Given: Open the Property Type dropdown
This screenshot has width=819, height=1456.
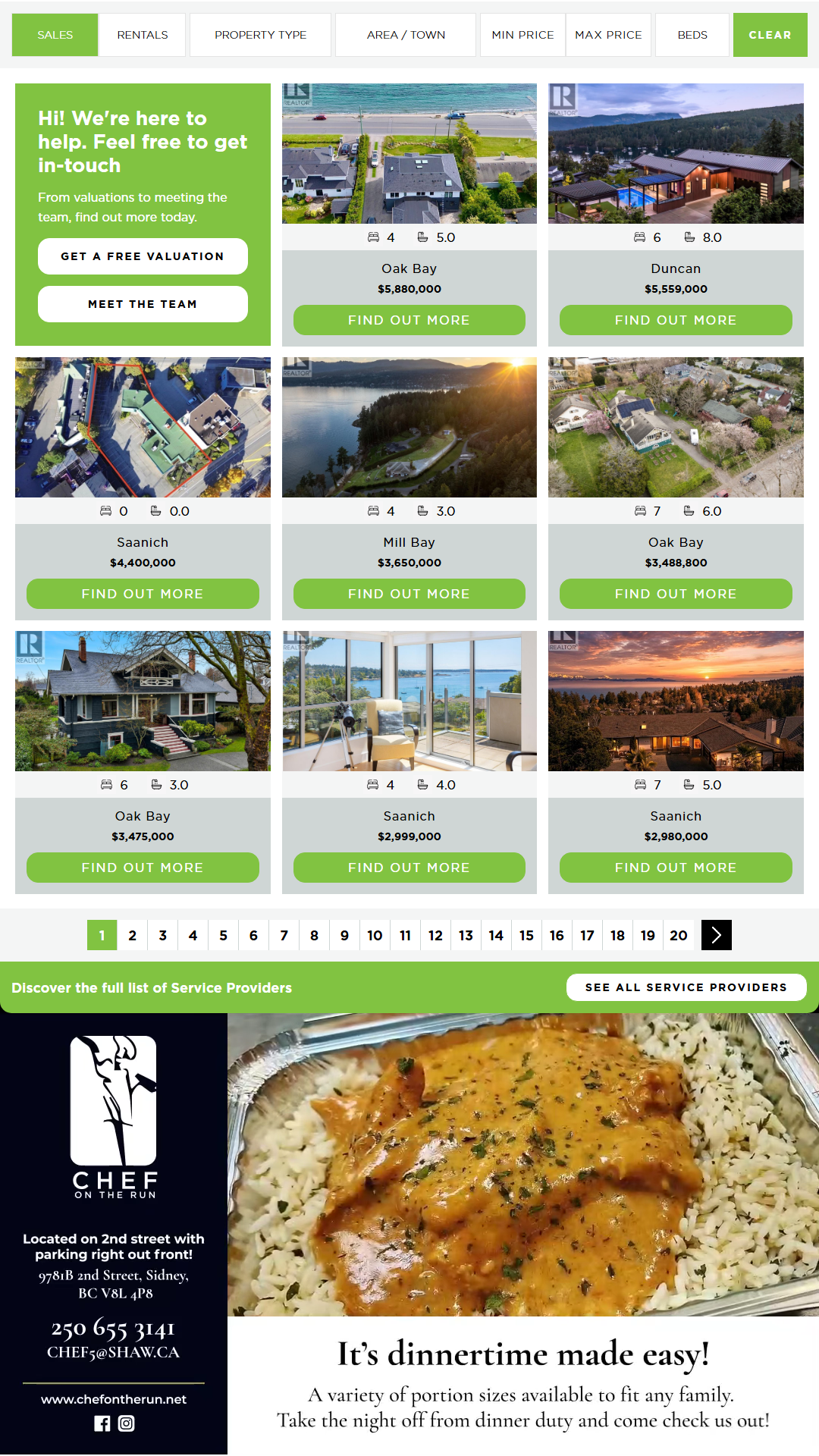Looking at the screenshot, I should (x=260, y=35).
